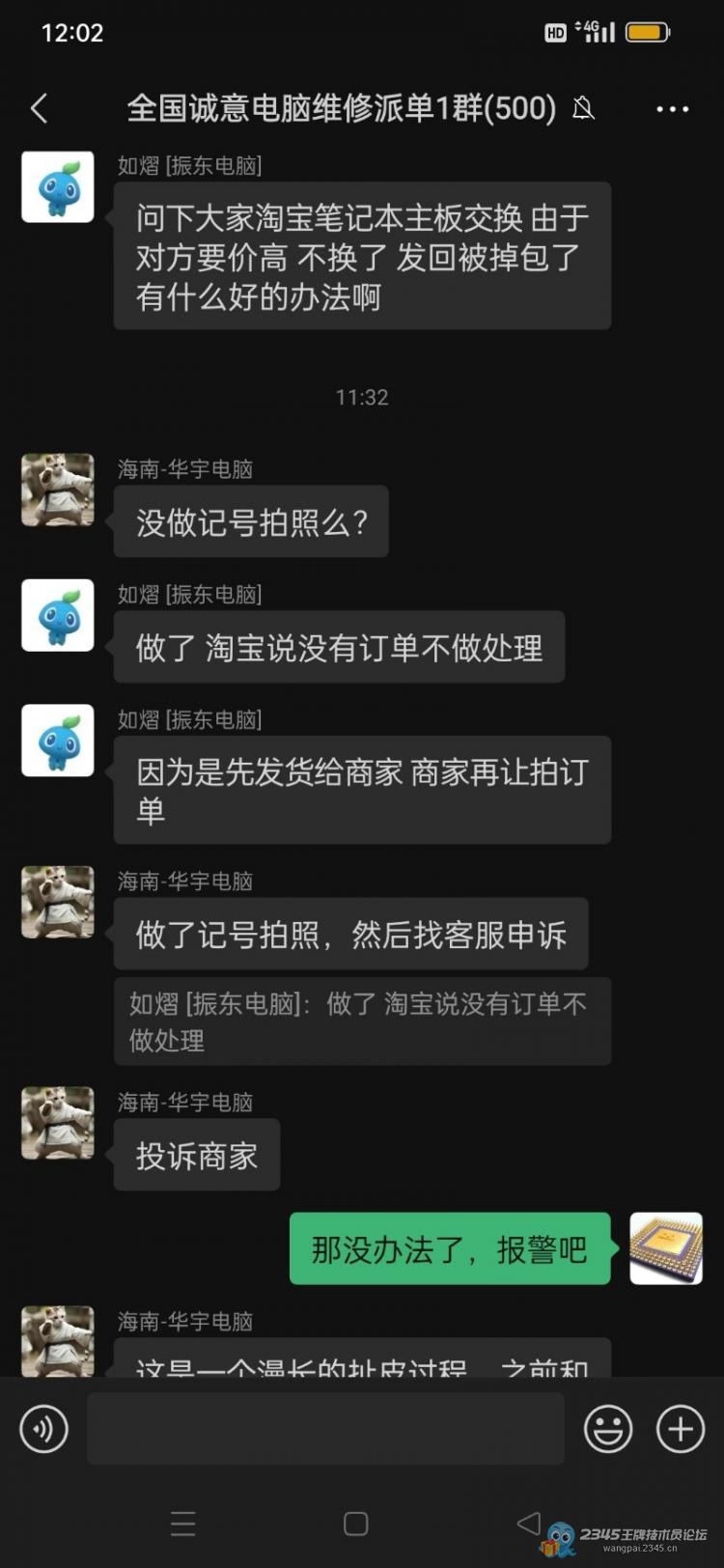Jump to quoted message '做了 淘宝说没有订单不做处理'

[362, 1022]
